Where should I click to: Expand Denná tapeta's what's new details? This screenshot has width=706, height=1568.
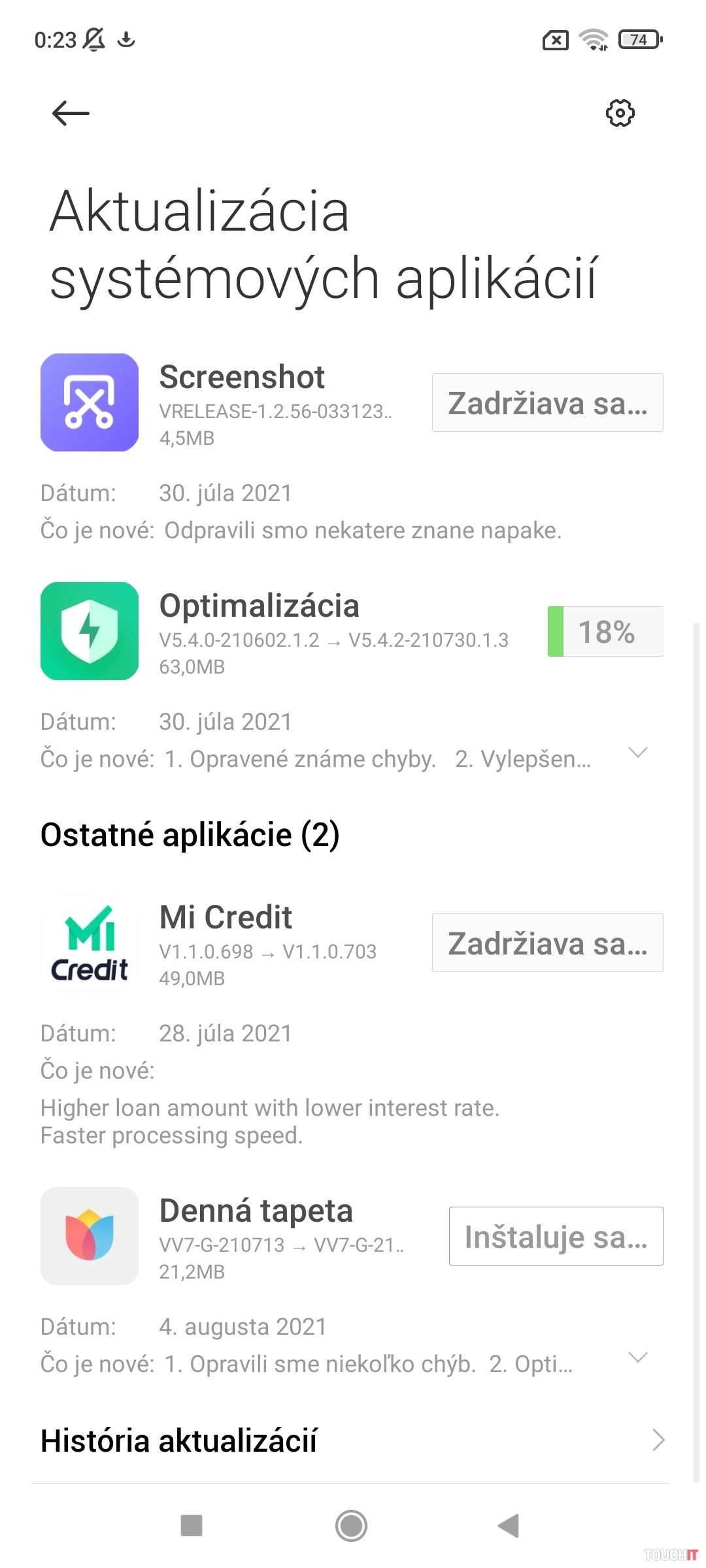637,1358
